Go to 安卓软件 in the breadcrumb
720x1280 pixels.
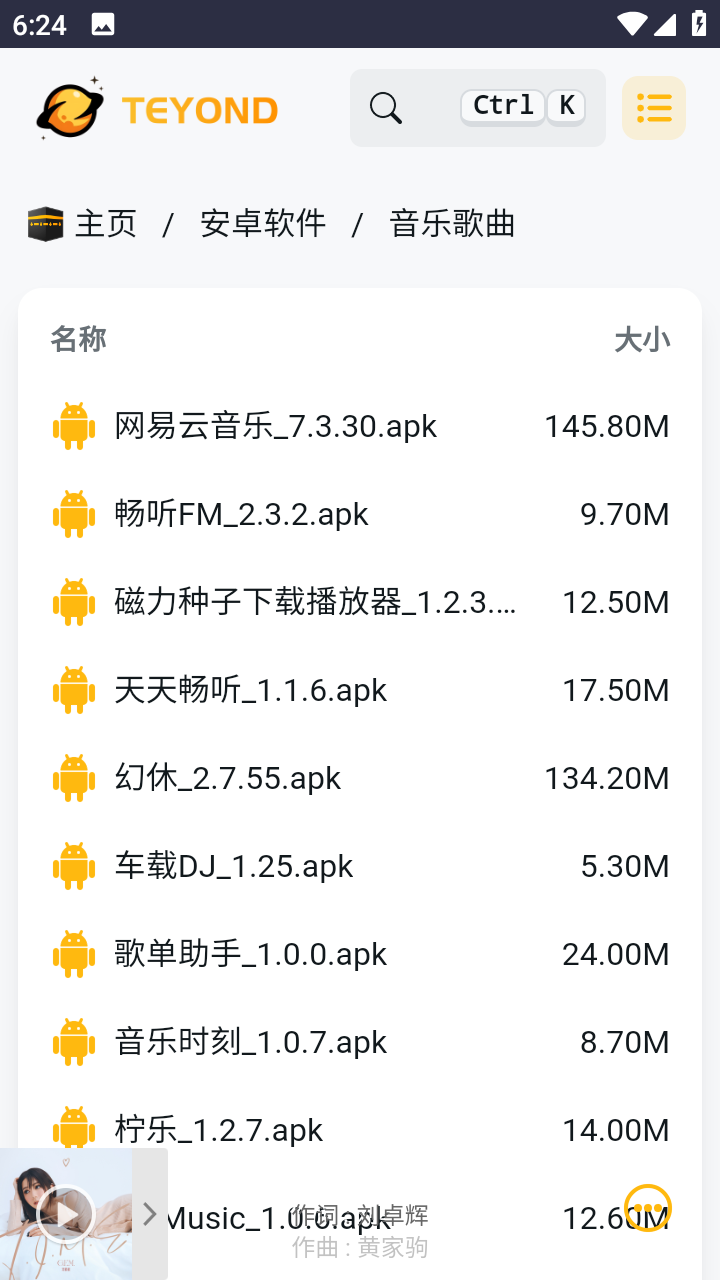point(263,223)
